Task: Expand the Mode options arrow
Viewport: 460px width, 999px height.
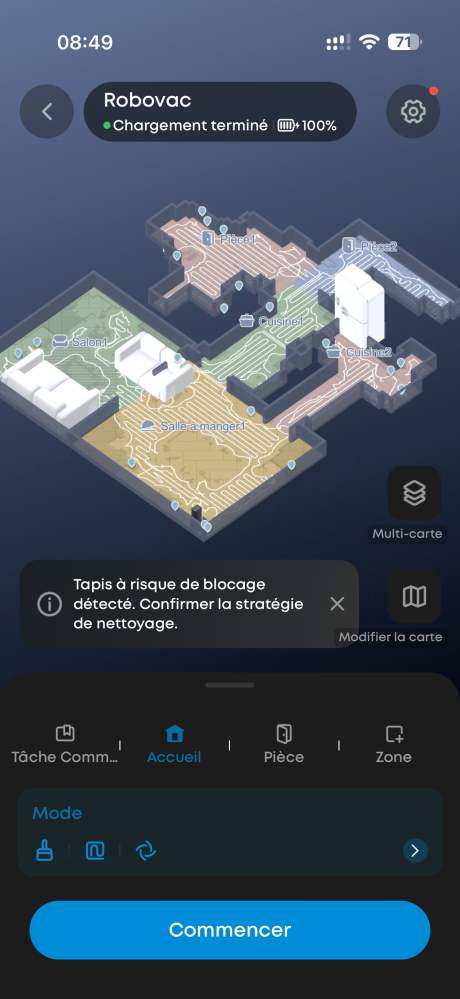Action: [x=415, y=851]
